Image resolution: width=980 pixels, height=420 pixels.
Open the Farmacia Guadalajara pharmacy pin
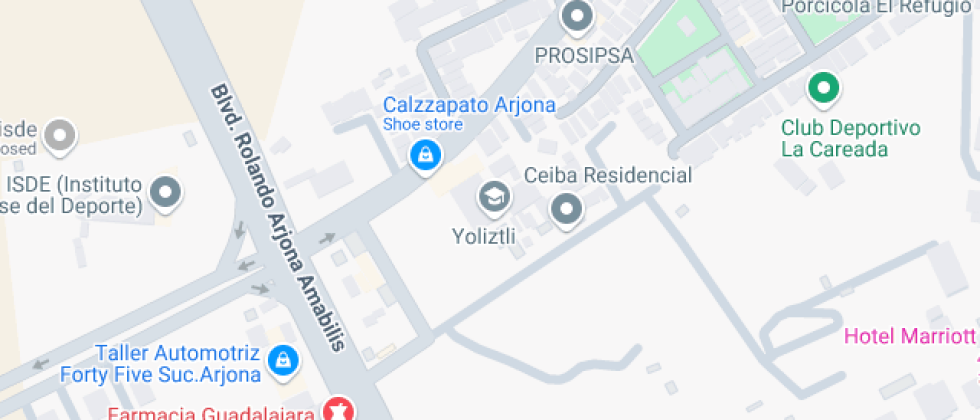pyautogui.click(x=340, y=410)
